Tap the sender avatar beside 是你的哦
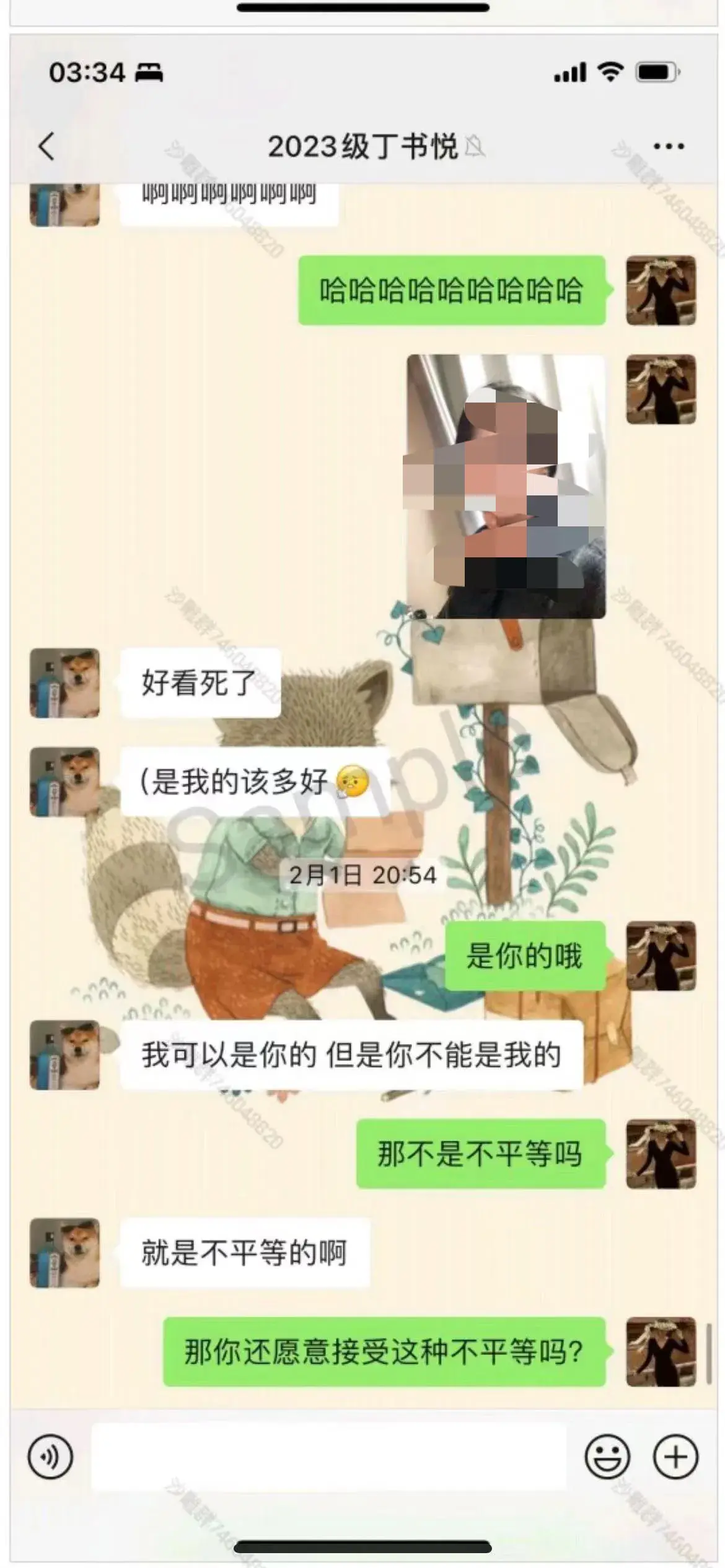725x1568 pixels. click(661, 956)
